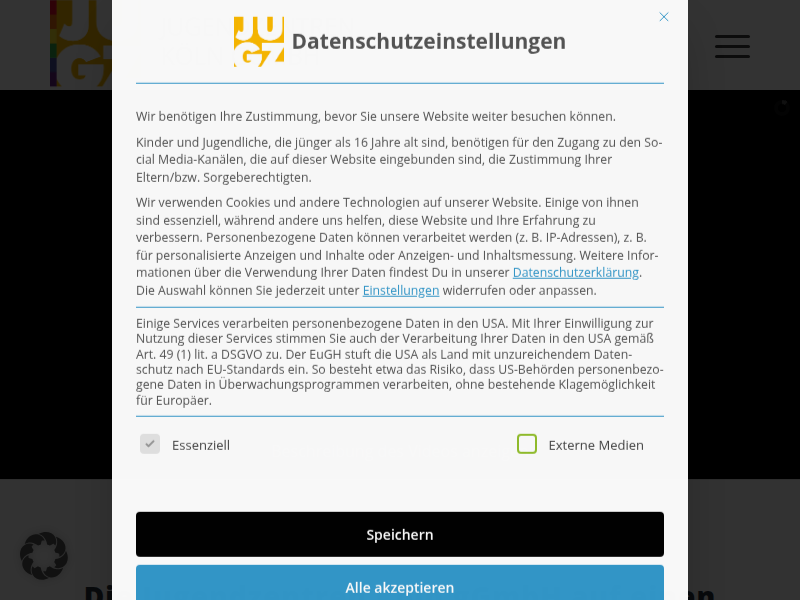Tap the Essenziell checkbox
Screen dimensions: 800x600
[150, 444]
